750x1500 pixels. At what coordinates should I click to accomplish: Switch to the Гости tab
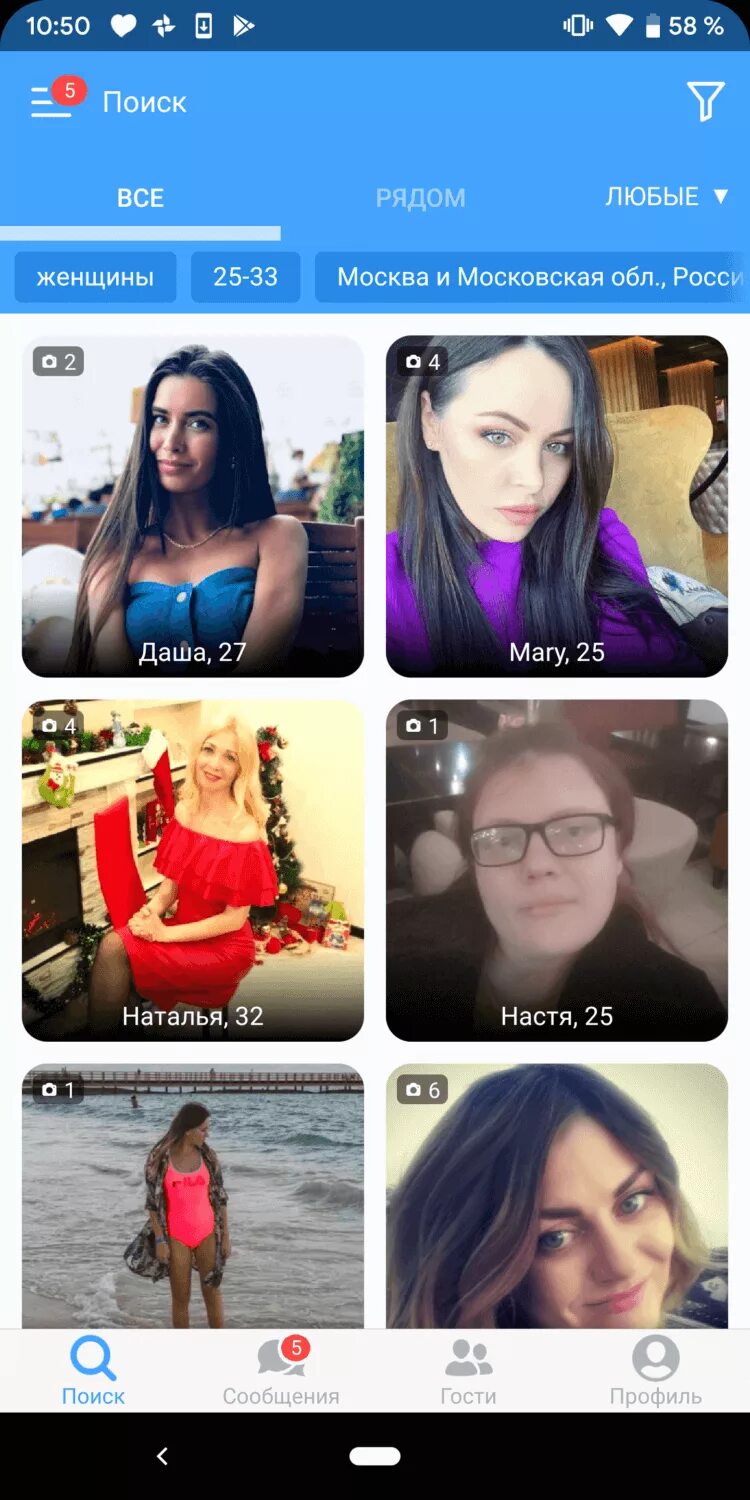[x=468, y=1371]
